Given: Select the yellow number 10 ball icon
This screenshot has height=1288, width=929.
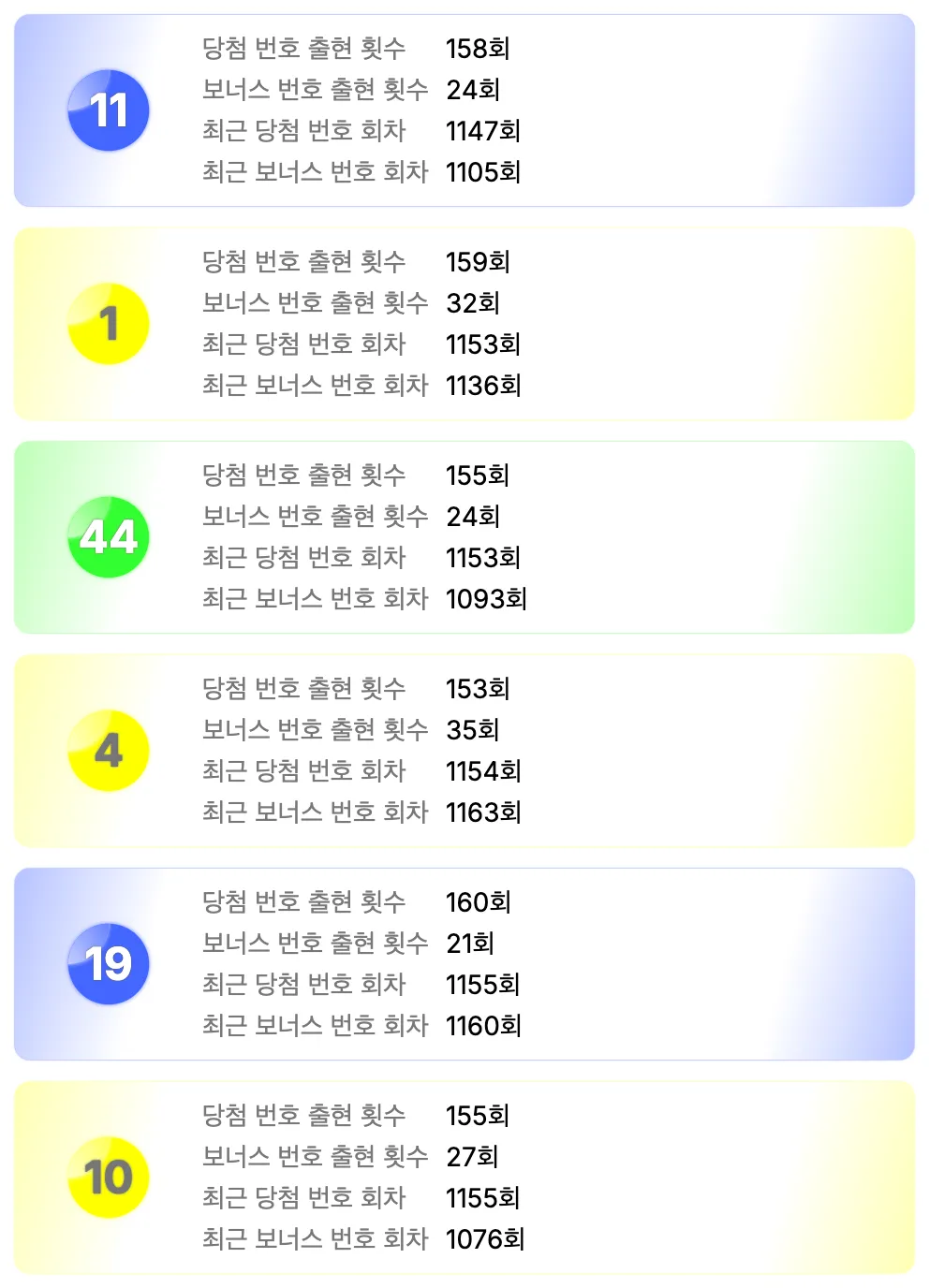Looking at the screenshot, I should pyautogui.click(x=110, y=1176).
